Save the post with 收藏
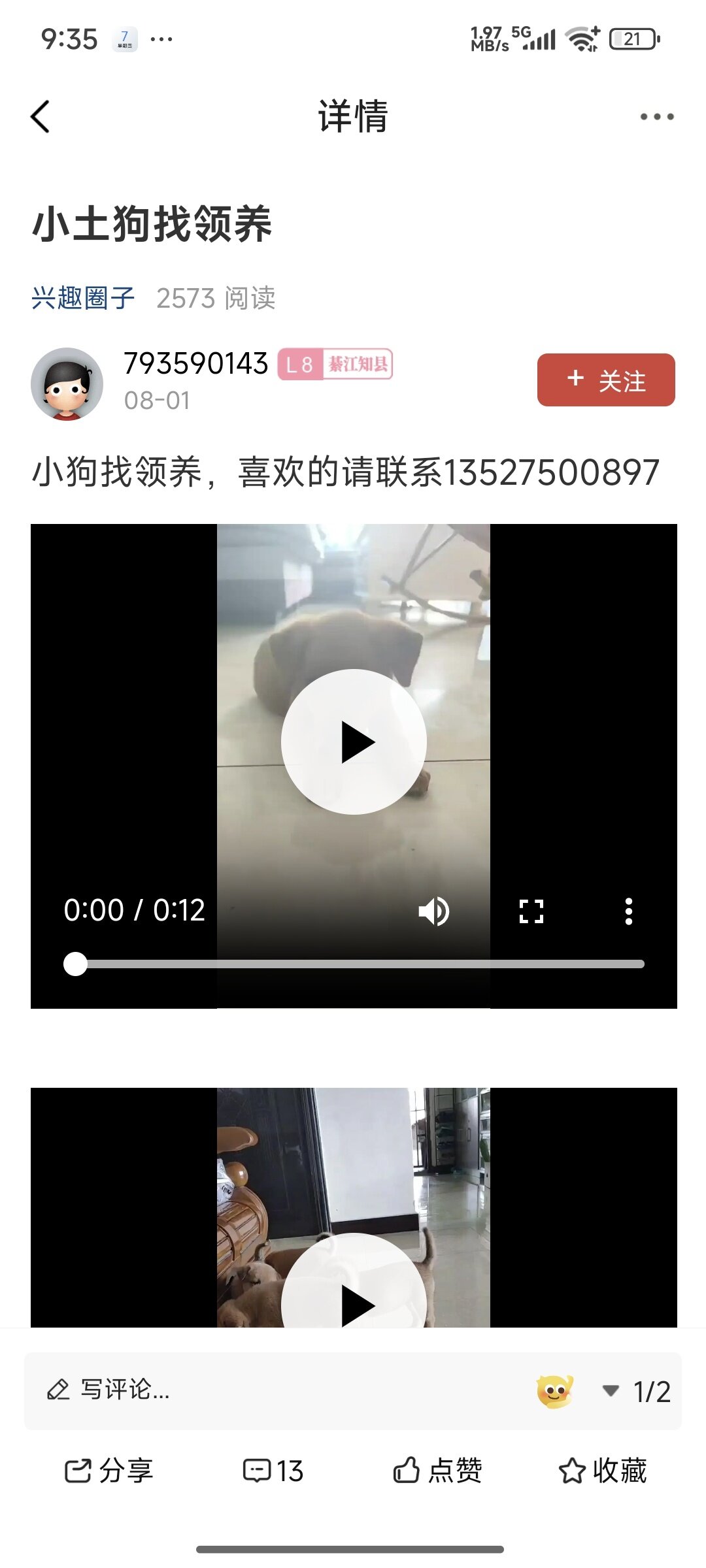This screenshot has width=706, height=1568. click(602, 1471)
